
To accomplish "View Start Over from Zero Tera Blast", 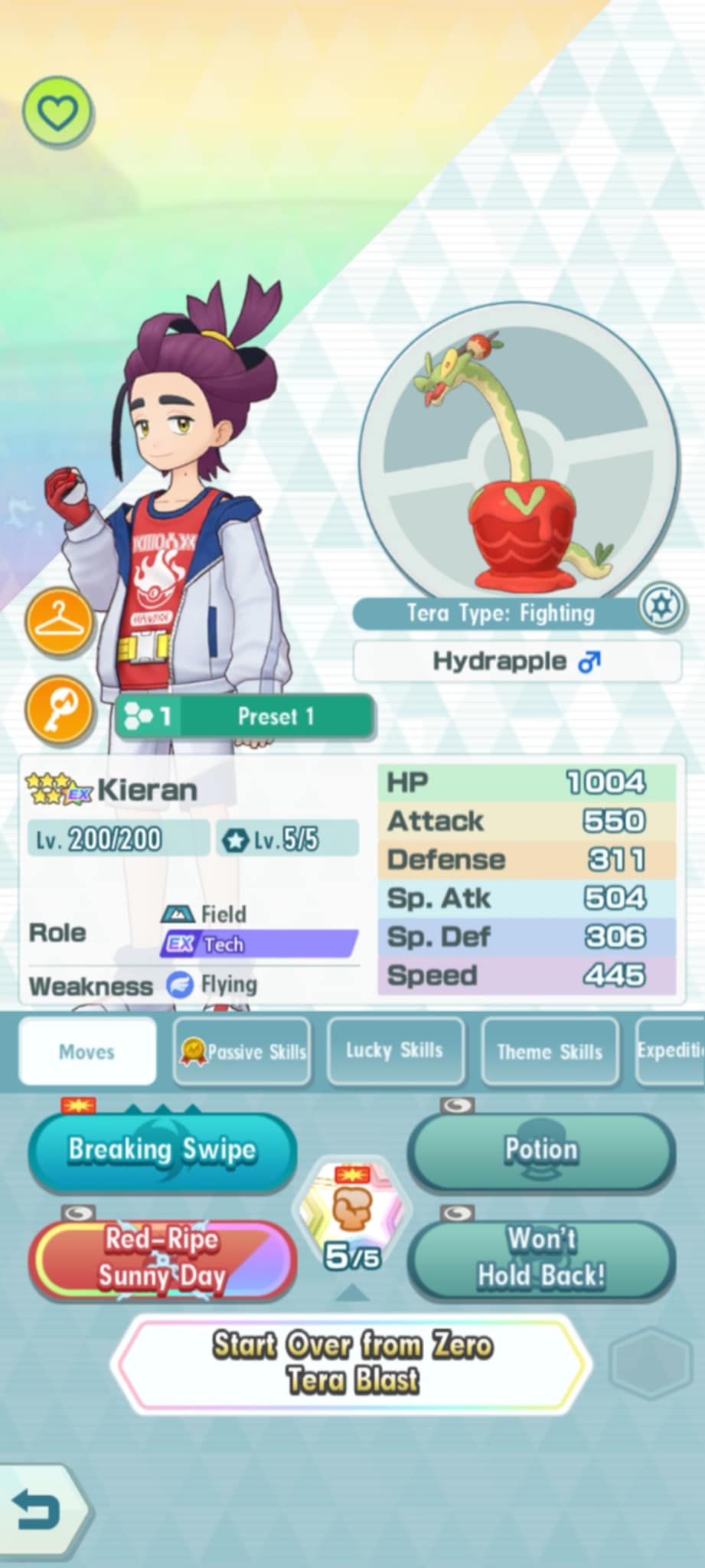I will 352,1364.
